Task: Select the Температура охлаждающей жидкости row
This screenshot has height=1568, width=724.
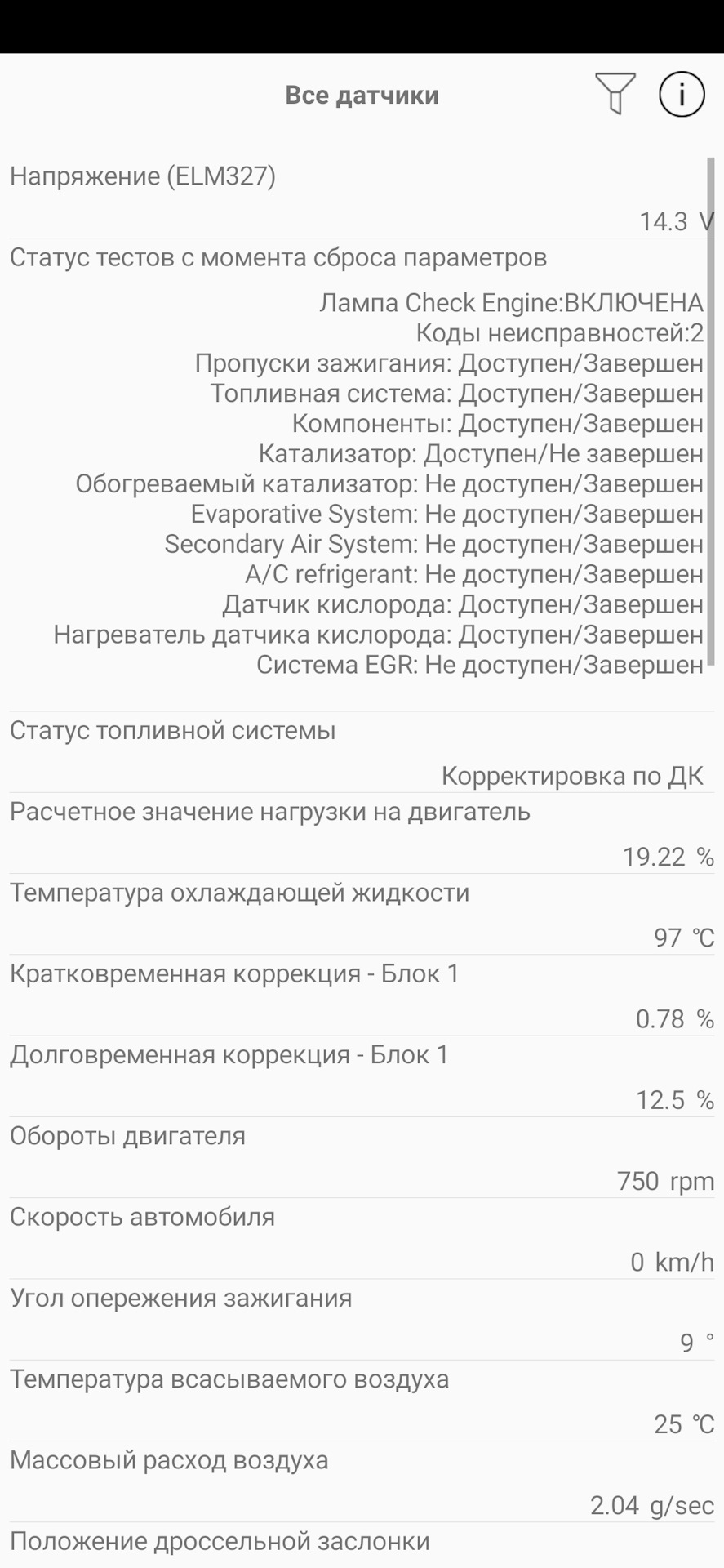Action: (362, 914)
